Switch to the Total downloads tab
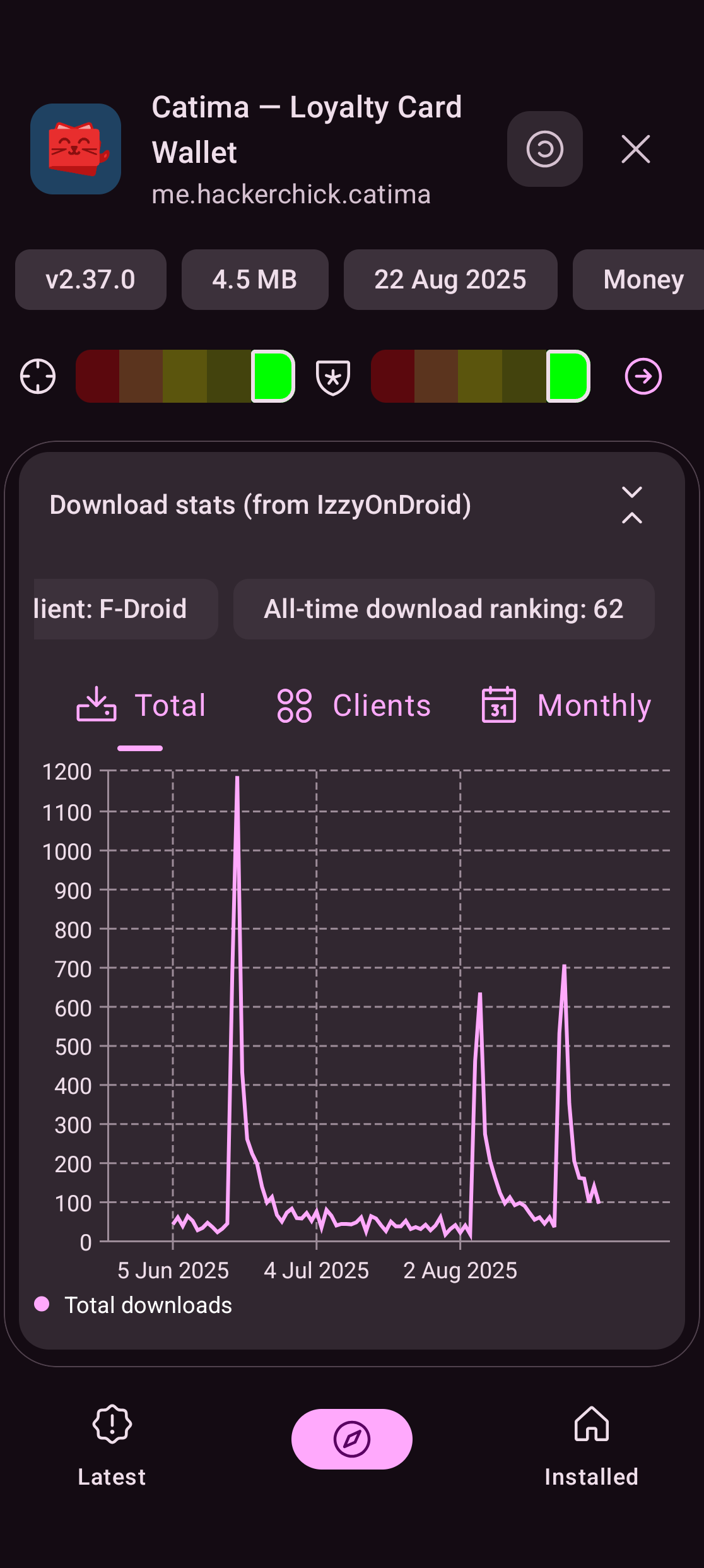 [141, 706]
